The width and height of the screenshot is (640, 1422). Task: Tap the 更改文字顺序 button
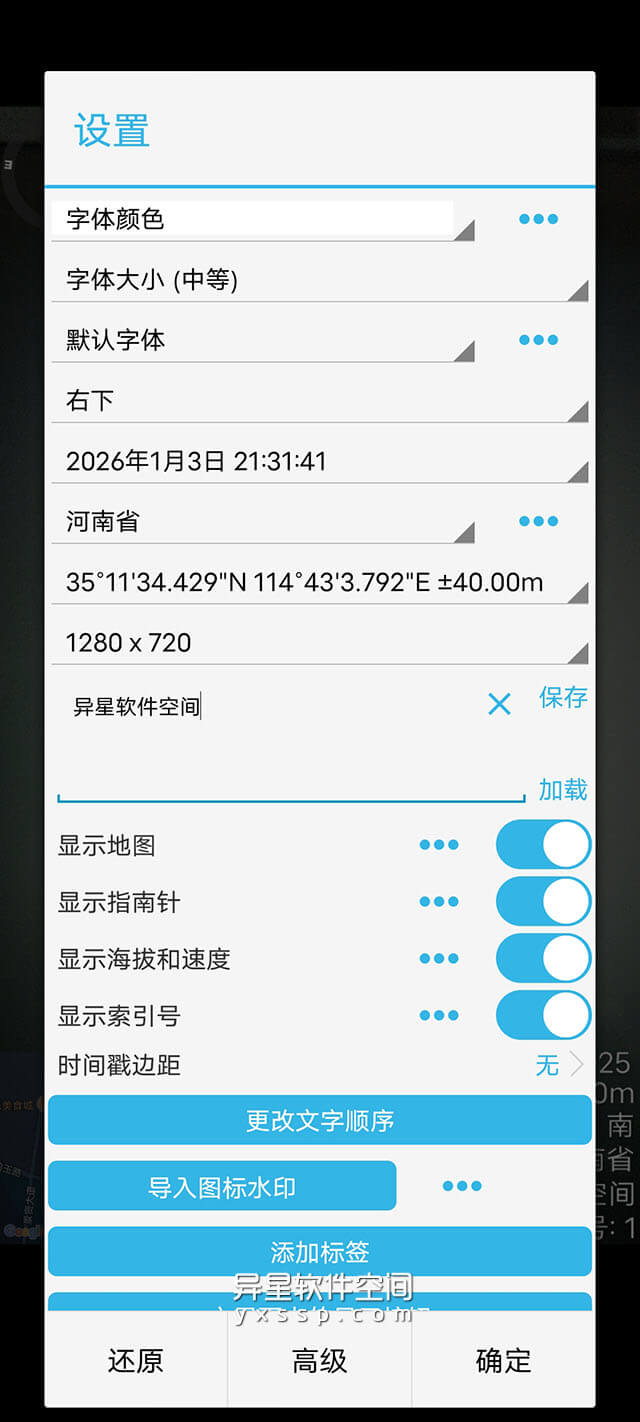tap(320, 1121)
